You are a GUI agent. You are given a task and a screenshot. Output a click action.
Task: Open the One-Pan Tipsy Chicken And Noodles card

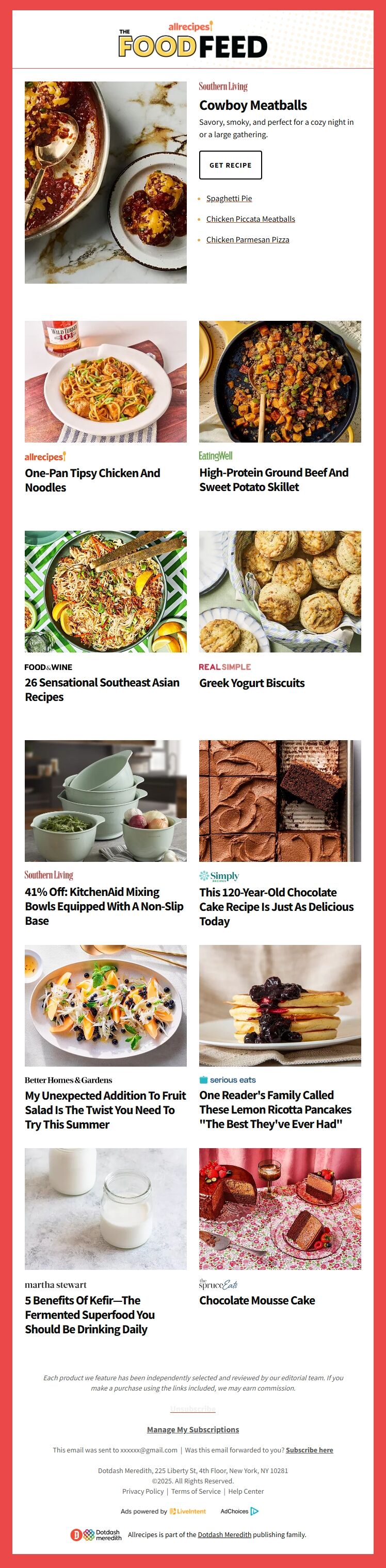point(92,480)
